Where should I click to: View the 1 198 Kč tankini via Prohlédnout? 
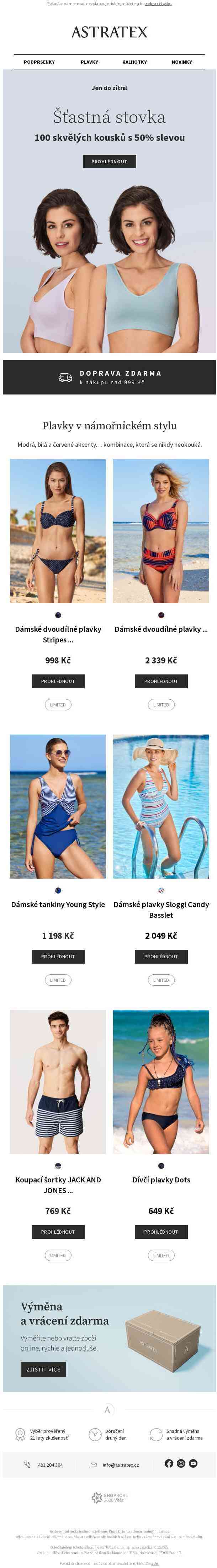pyautogui.click(x=58, y=956)
